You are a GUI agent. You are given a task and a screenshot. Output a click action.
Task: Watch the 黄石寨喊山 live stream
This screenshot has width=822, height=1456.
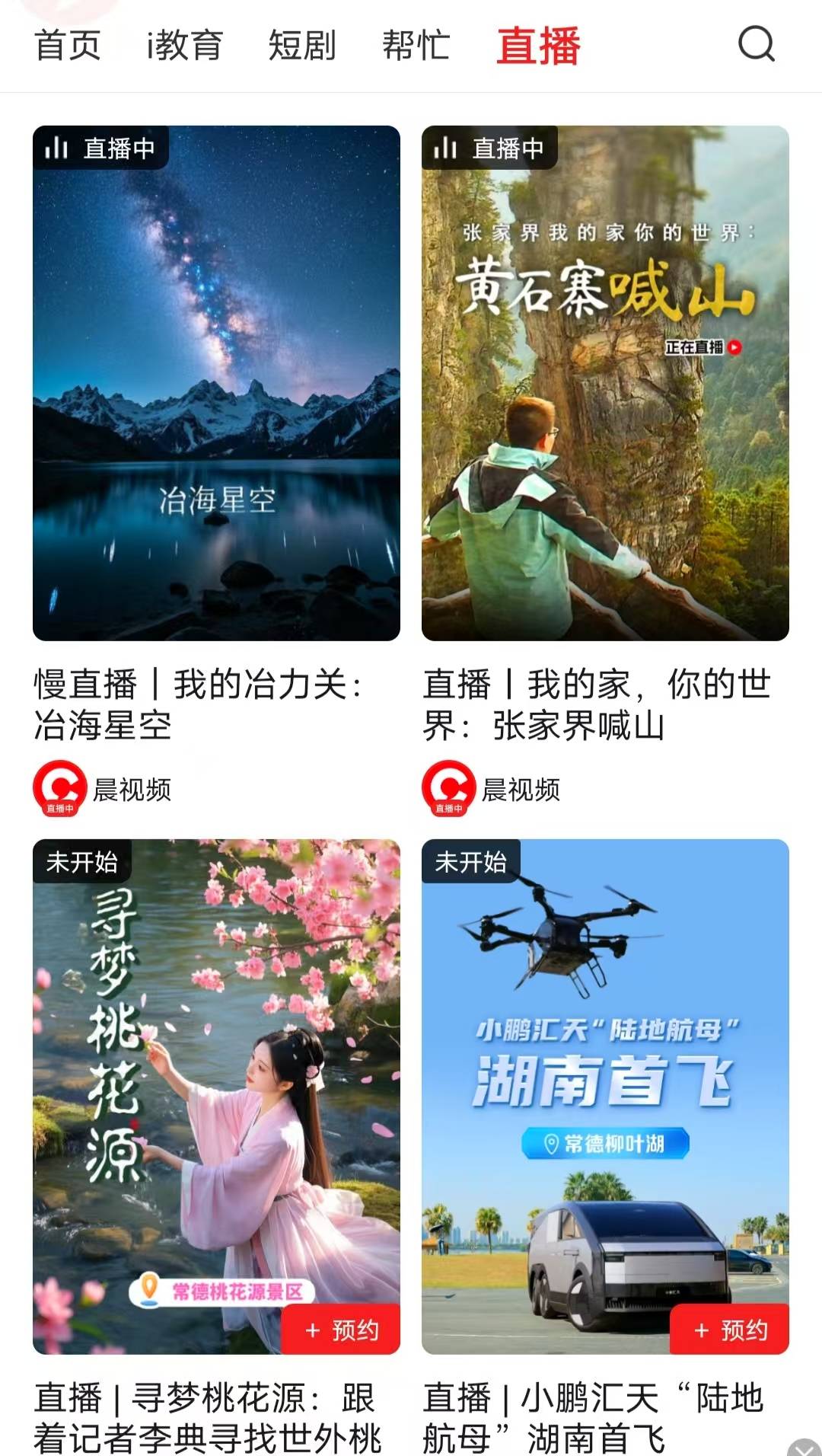[x=605, y=383]
